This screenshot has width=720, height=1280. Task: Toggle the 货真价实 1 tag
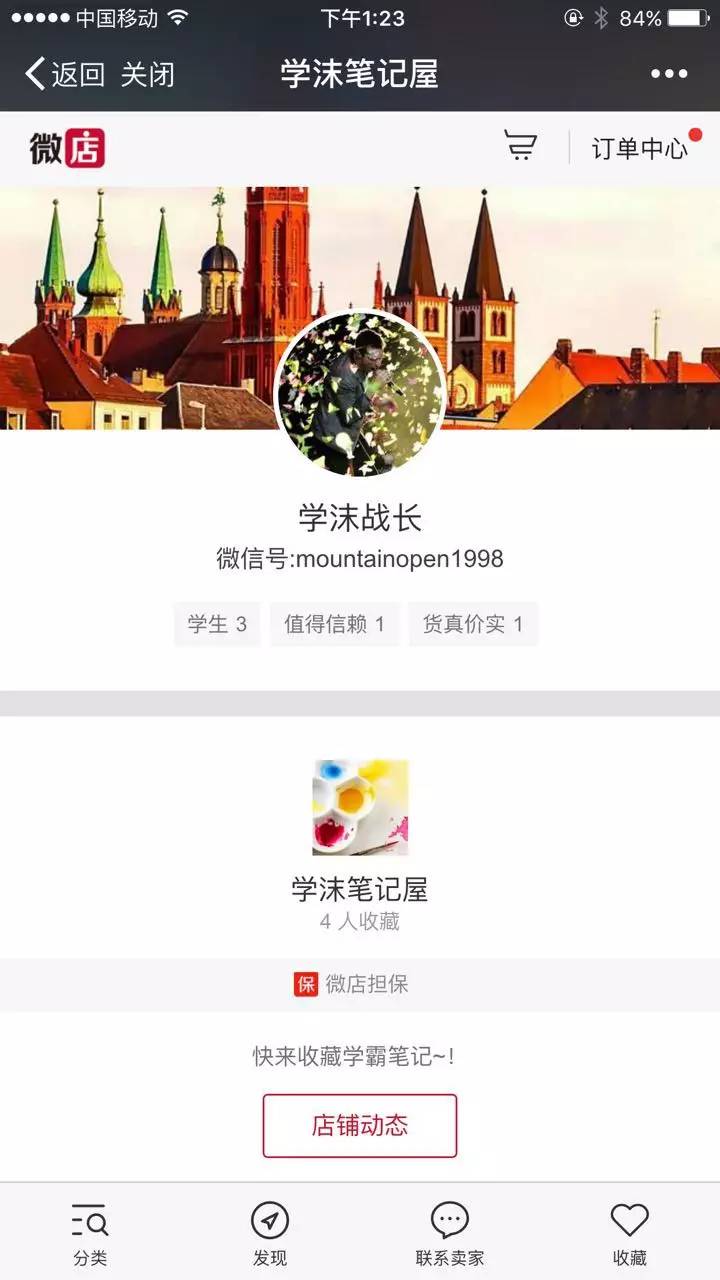click(472, 623)
